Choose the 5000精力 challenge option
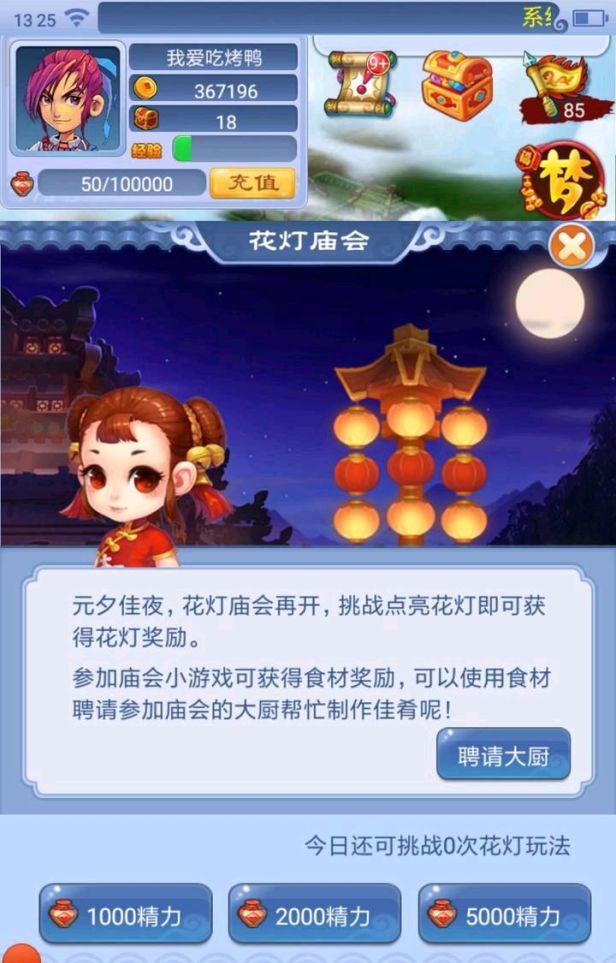 (x=504, y=914)
